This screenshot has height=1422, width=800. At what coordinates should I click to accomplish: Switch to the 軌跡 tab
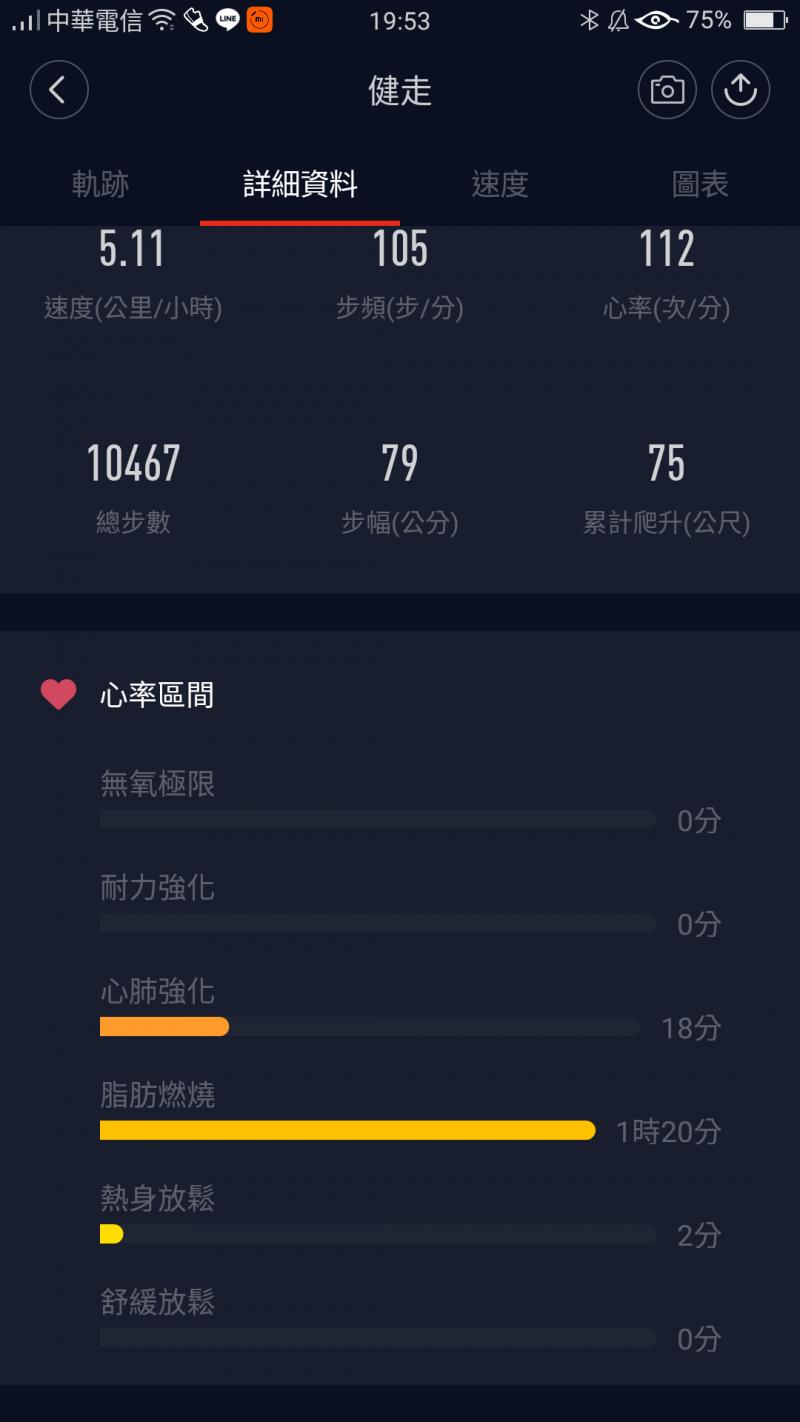(x=100, y=184)
